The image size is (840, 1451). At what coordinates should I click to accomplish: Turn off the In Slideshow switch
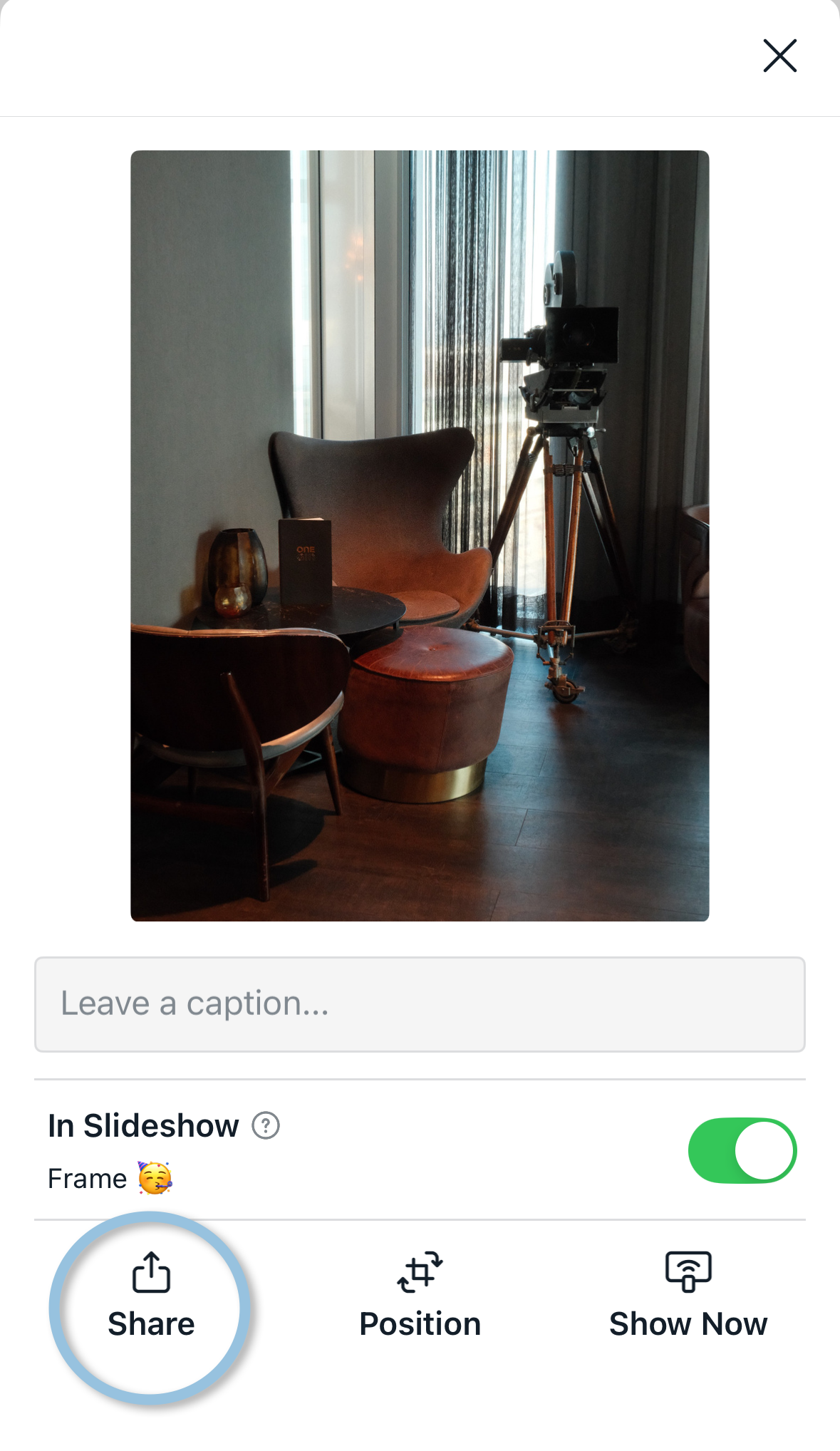(x=742, y=1150)
